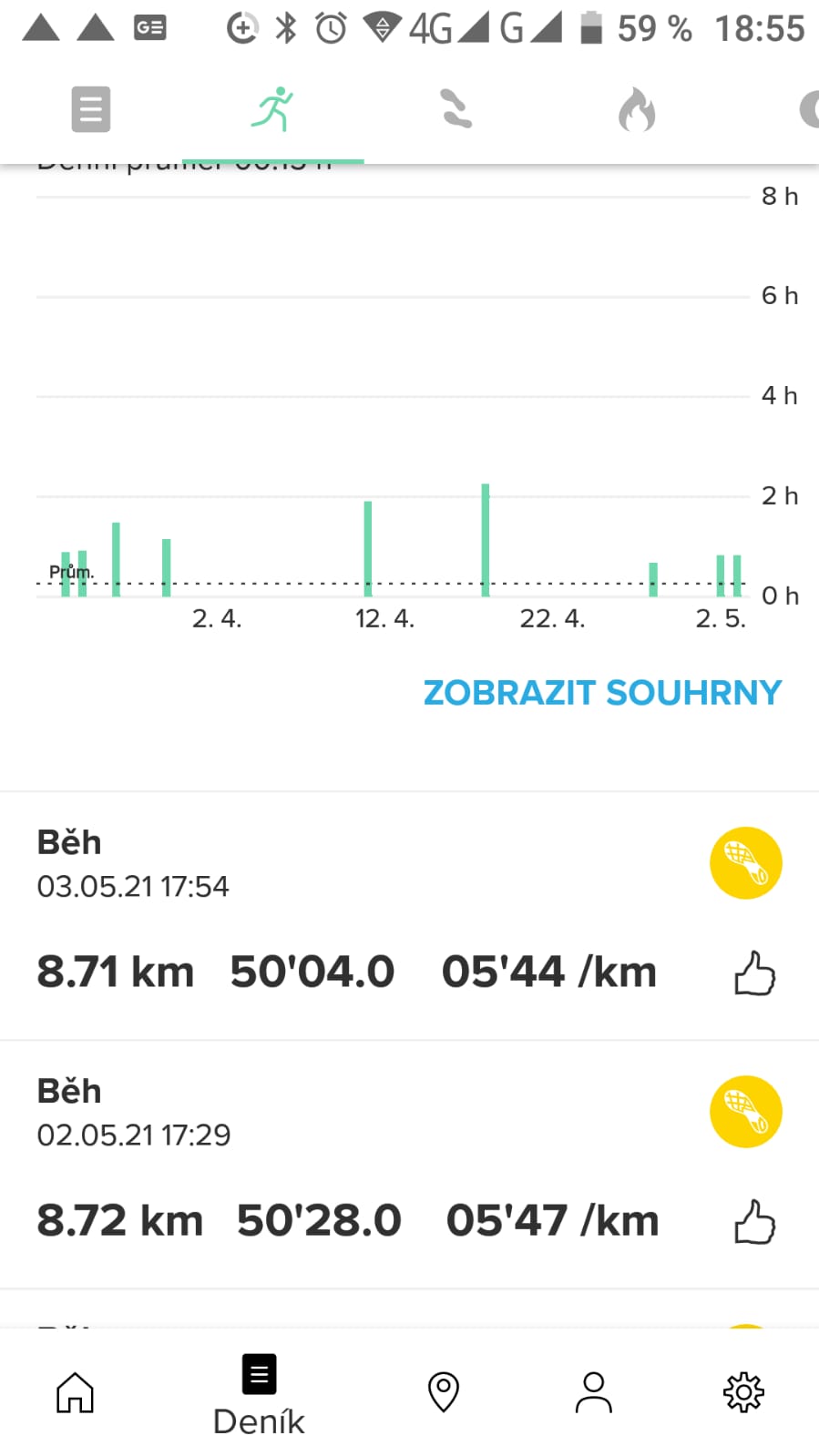Open the profile tab
Viewport: 819px width, 1456px height.
point(594,1392)
